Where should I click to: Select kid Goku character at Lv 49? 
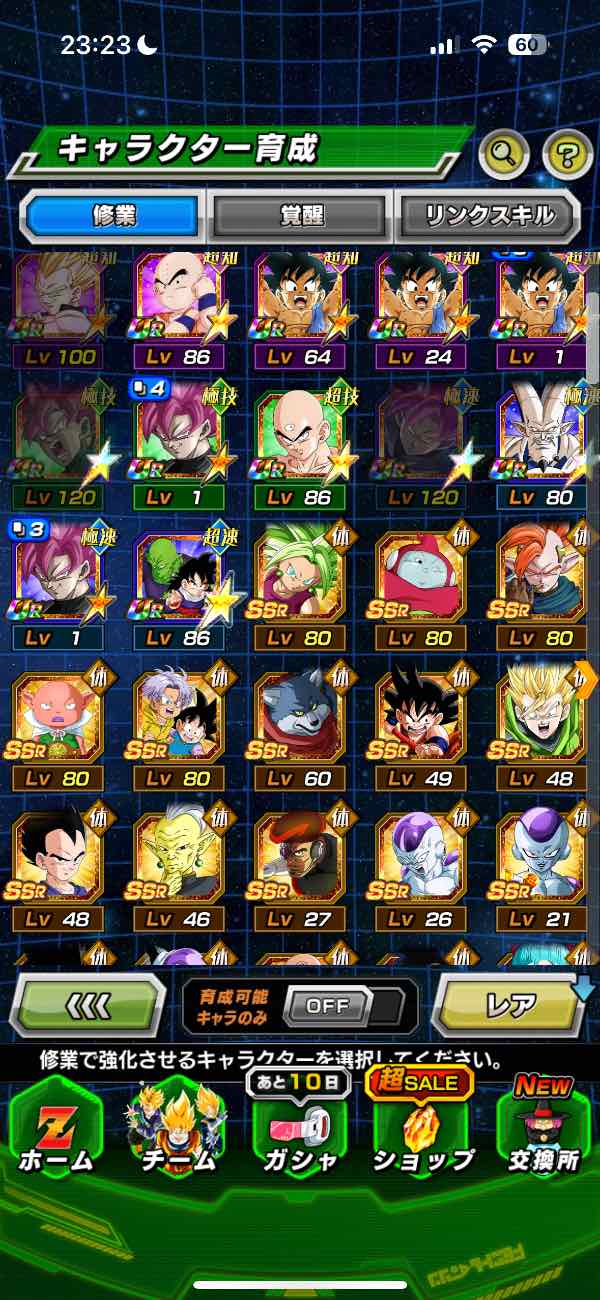tap(420, 718)
